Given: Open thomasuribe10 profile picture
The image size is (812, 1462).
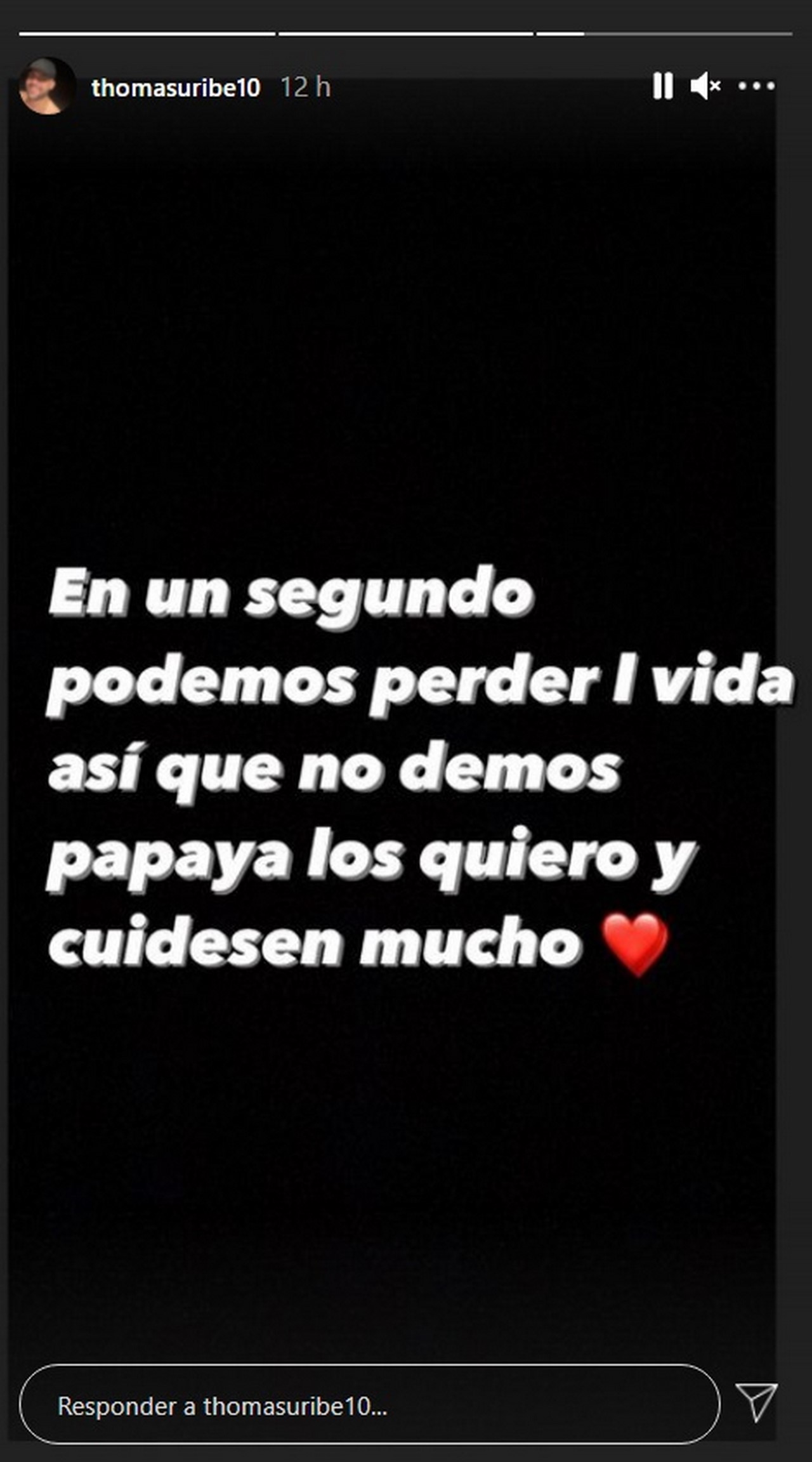Looking at the screenshot, I should (47, 87).
